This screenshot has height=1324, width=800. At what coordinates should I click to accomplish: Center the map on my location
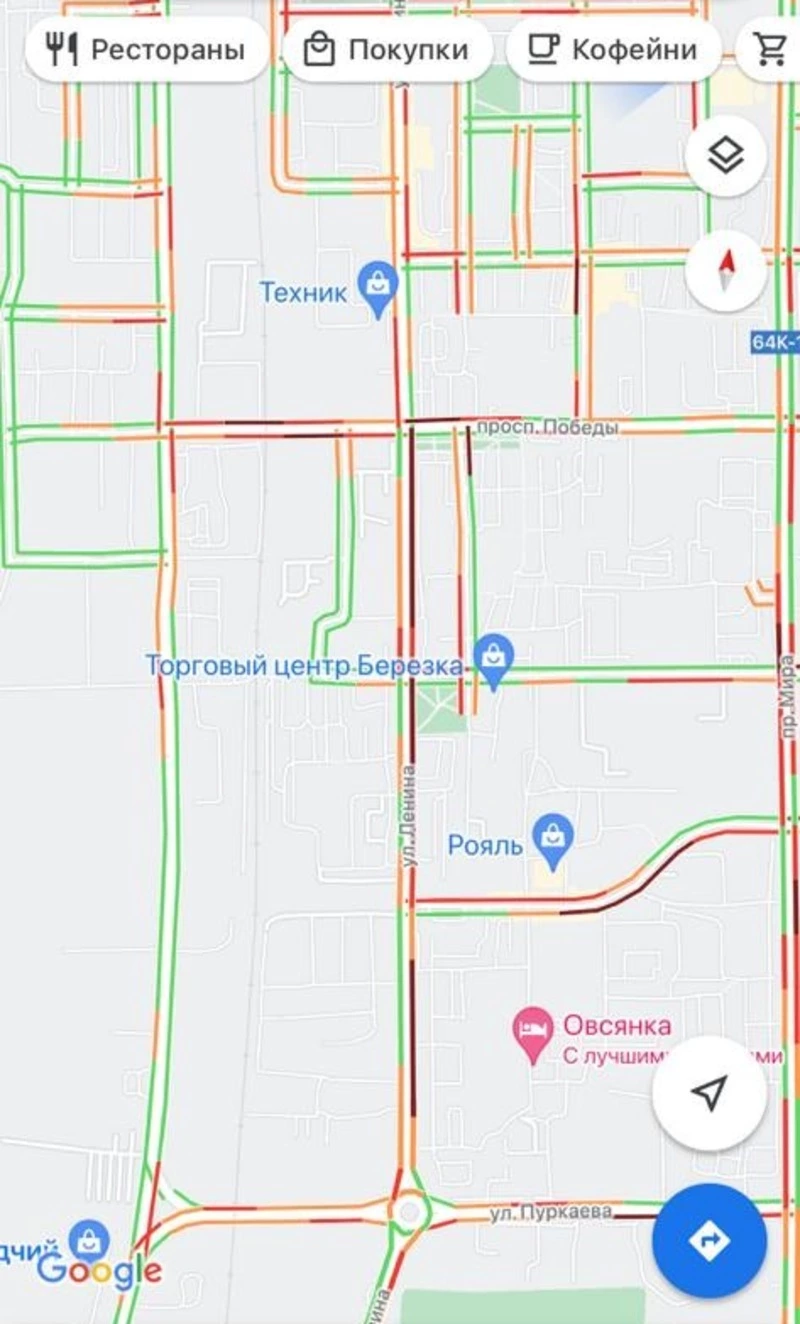[x=709, y=1094]
